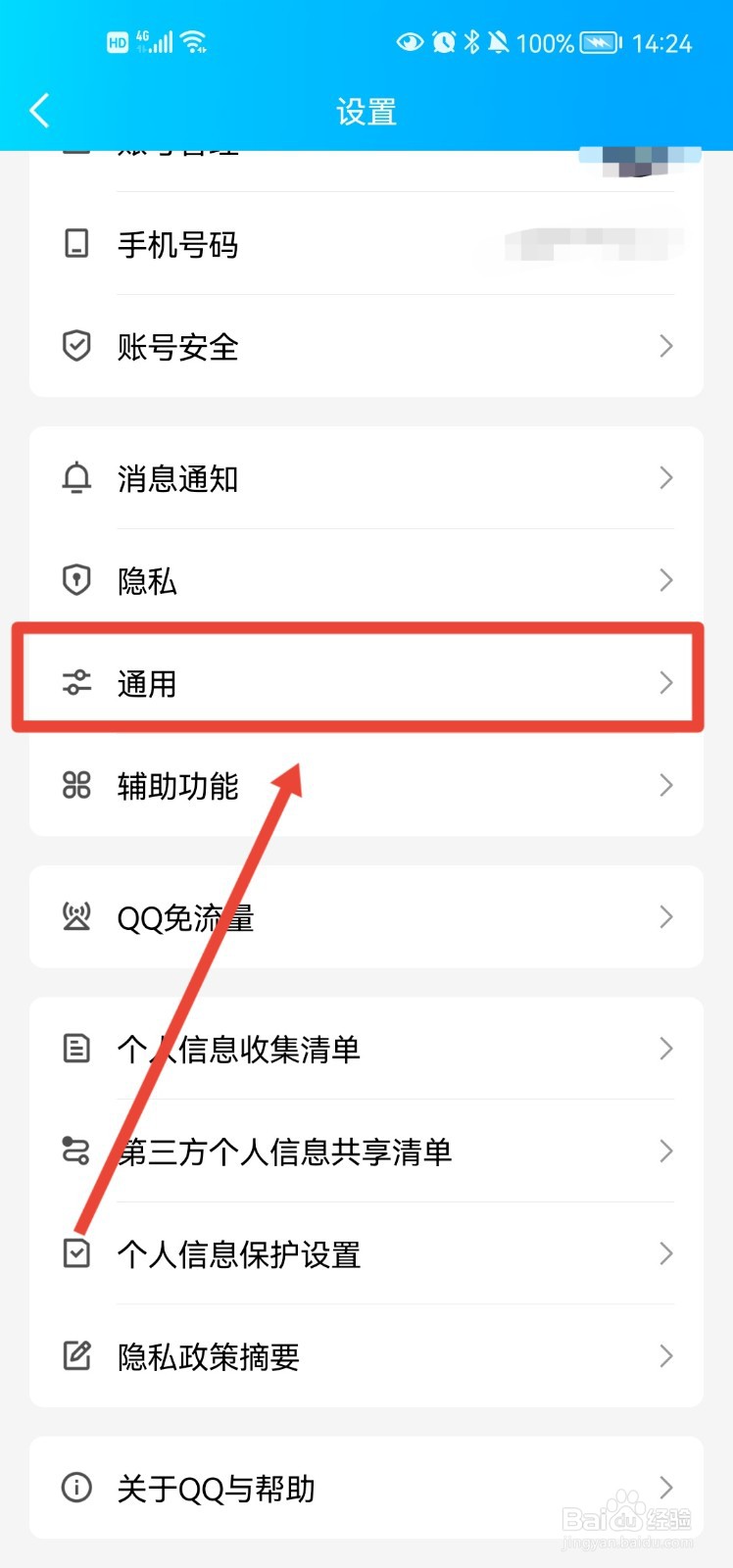Tap the grid icon beside 辅助功能
The width and height of the screenshot is (733, 1568).
click(x=76, y=785)
